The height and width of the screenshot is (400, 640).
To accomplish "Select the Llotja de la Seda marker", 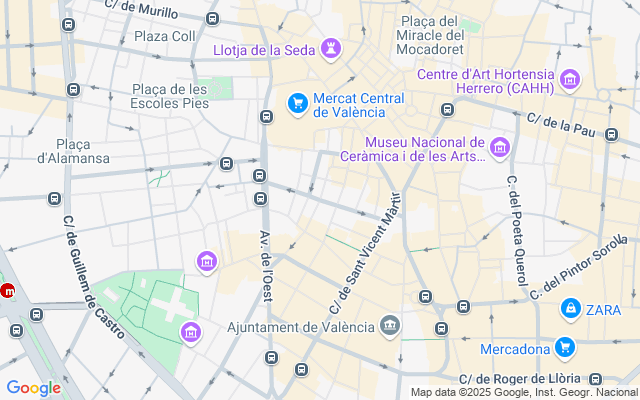I will (x=331, y=49).
